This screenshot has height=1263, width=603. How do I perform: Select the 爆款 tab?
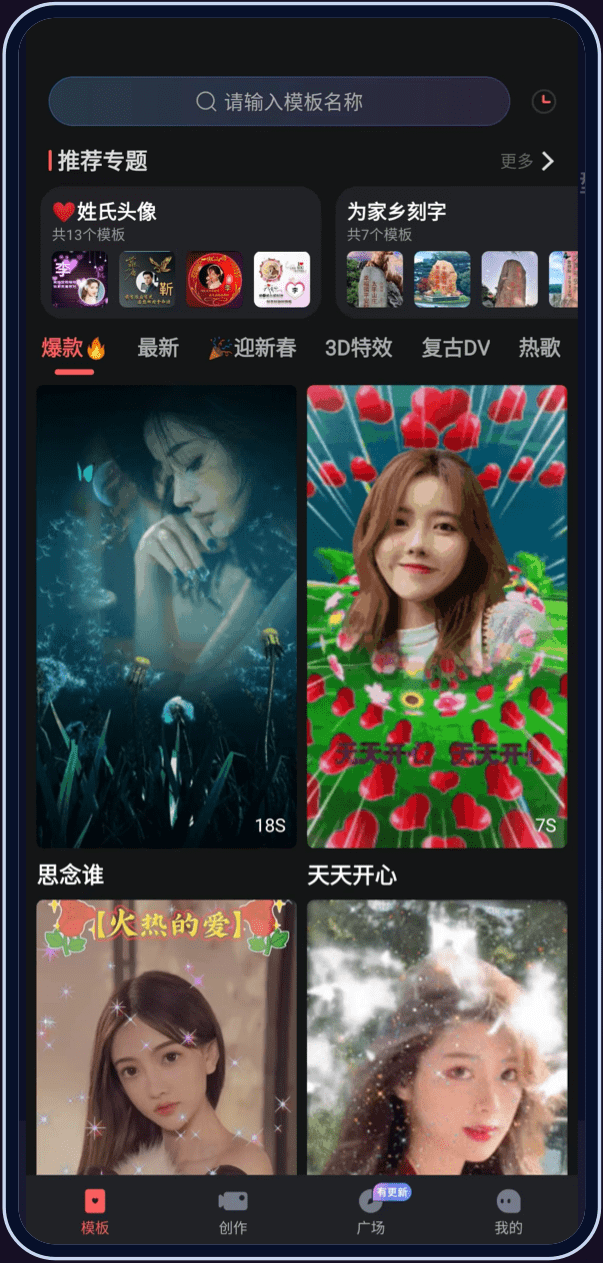tap(73, 348)
